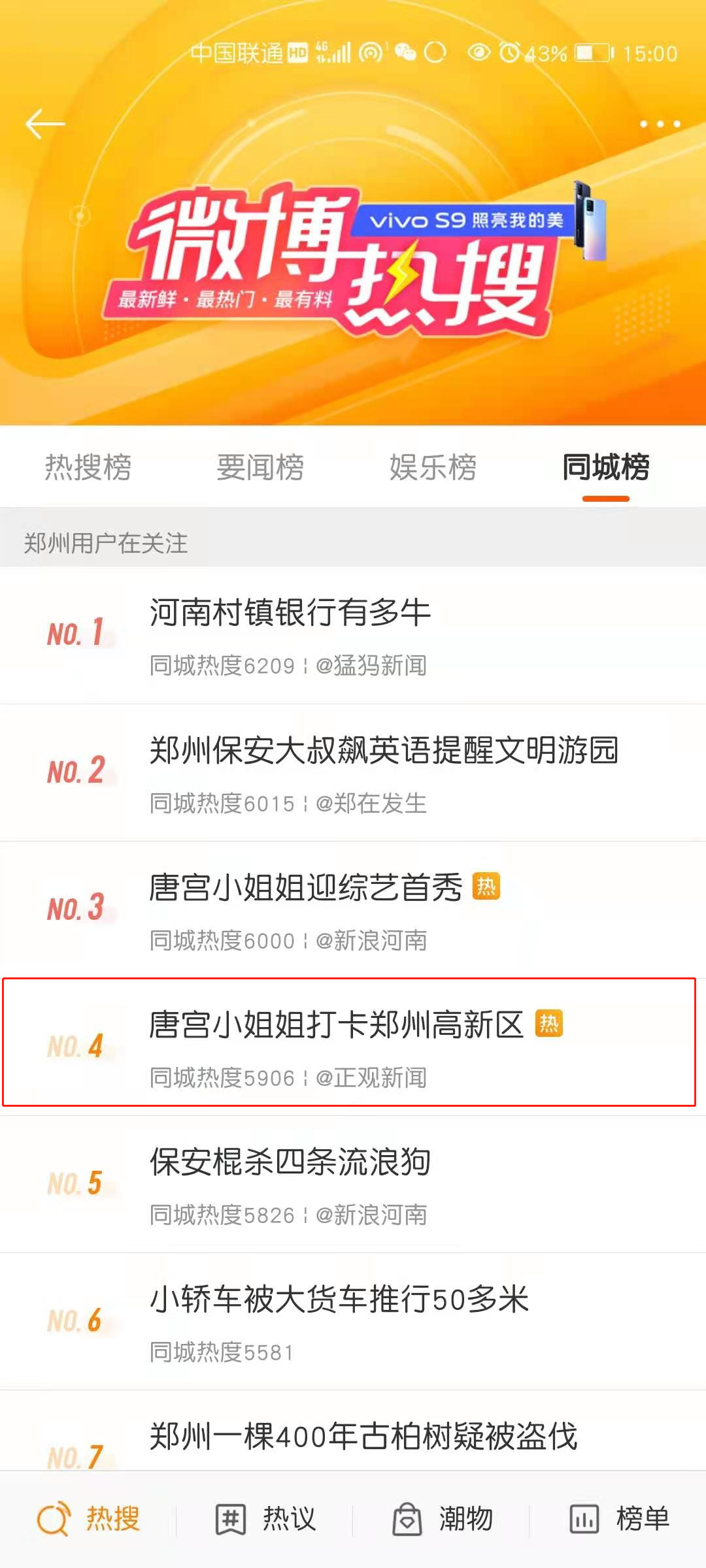Open topic 小轿车被大货车推行50多米

coord(353,1322)
